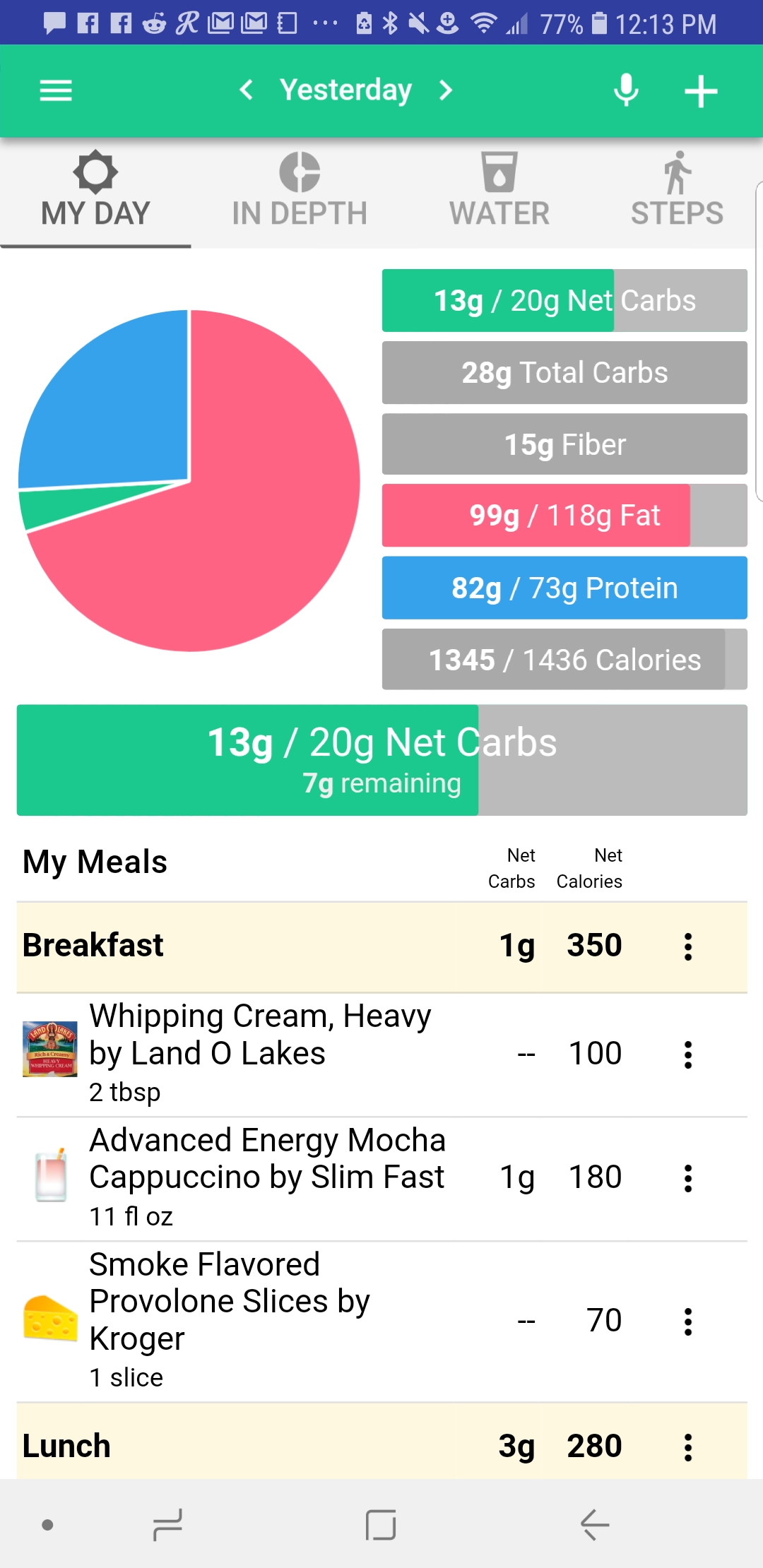
Task: Open Lunch meal overflow menu
Action: click(x=688, y=1447)
